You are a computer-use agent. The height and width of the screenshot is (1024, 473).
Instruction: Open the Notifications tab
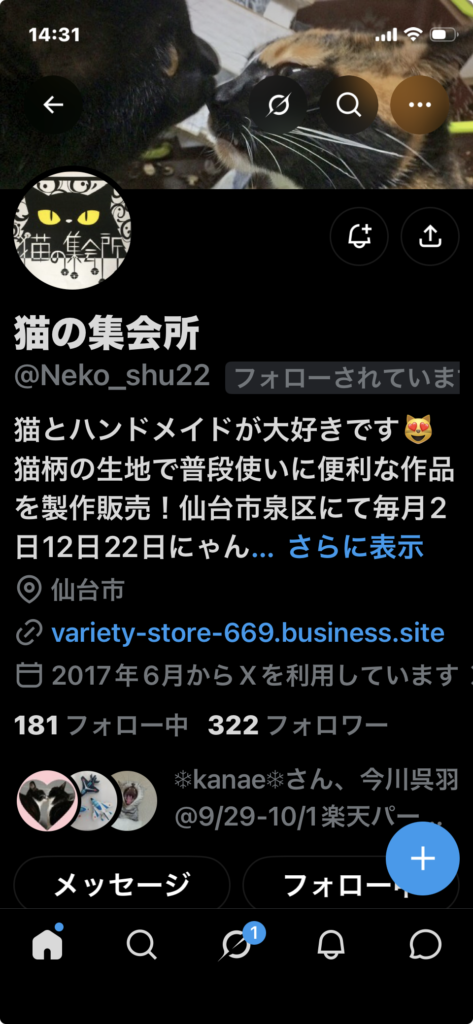point(331,944)
